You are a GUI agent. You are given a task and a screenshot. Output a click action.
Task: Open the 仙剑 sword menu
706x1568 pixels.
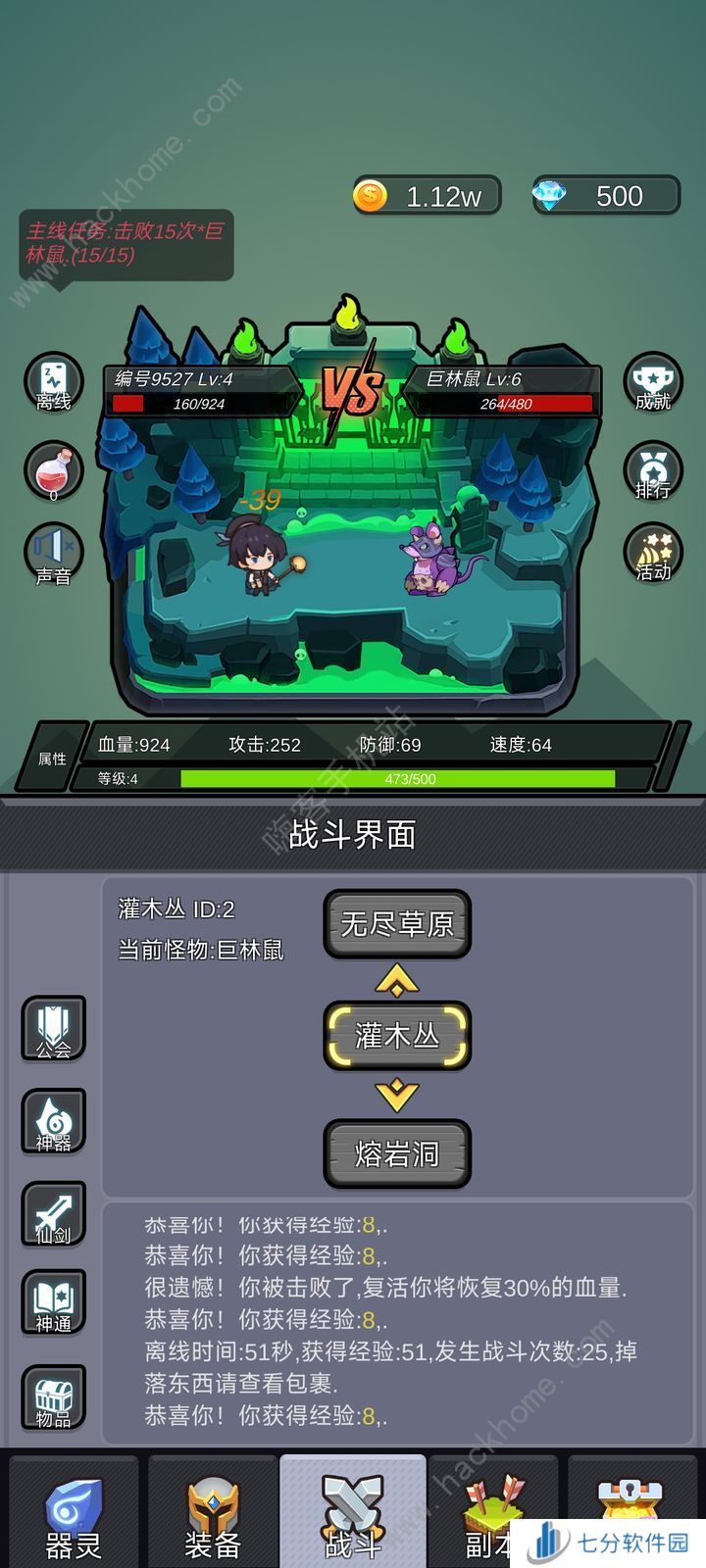[54, 1214]
